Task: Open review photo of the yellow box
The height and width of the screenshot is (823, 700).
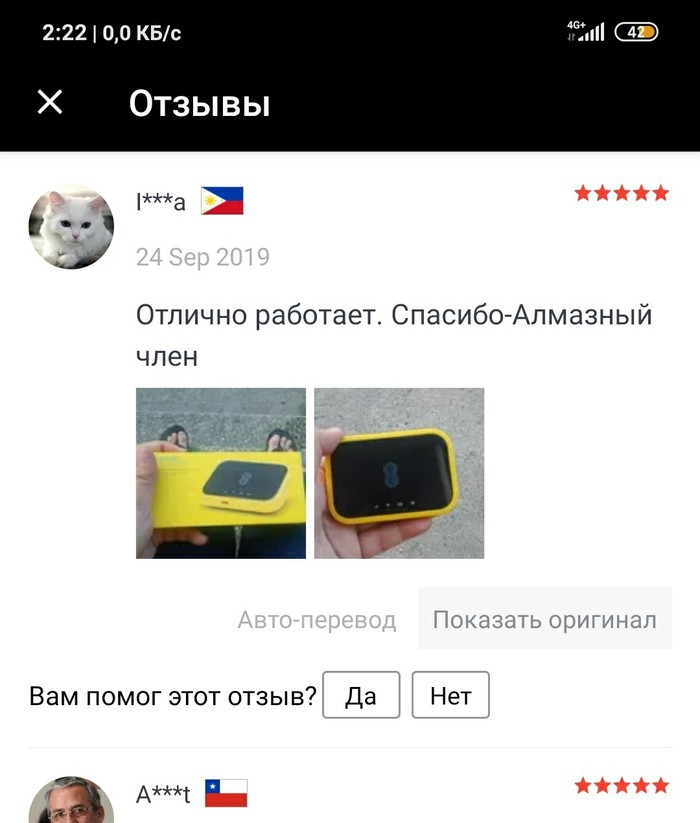Action: tap(221, 473)
